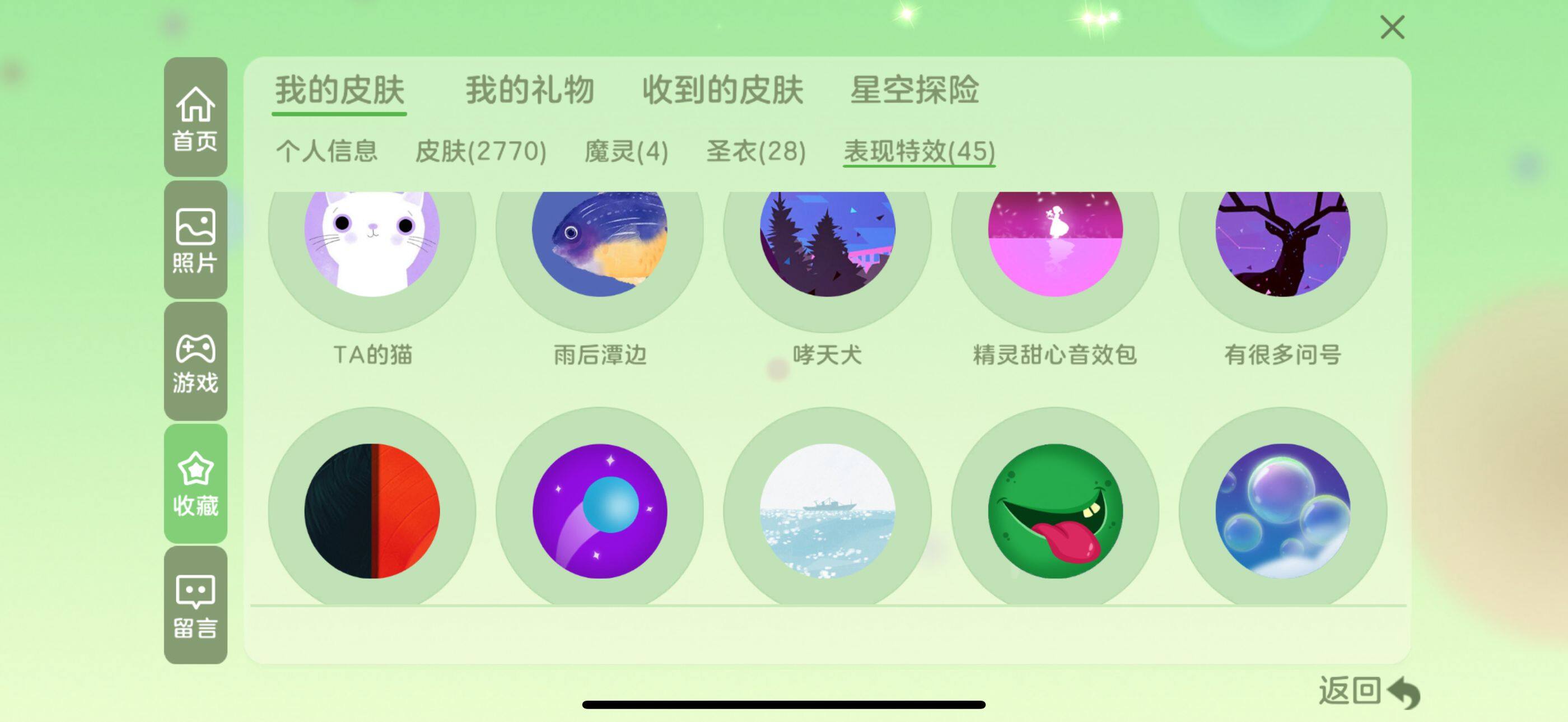This screenshot has height=722, width=1568.
Task: Select the TA的猫 effect
Action: [x=372, y=244]
